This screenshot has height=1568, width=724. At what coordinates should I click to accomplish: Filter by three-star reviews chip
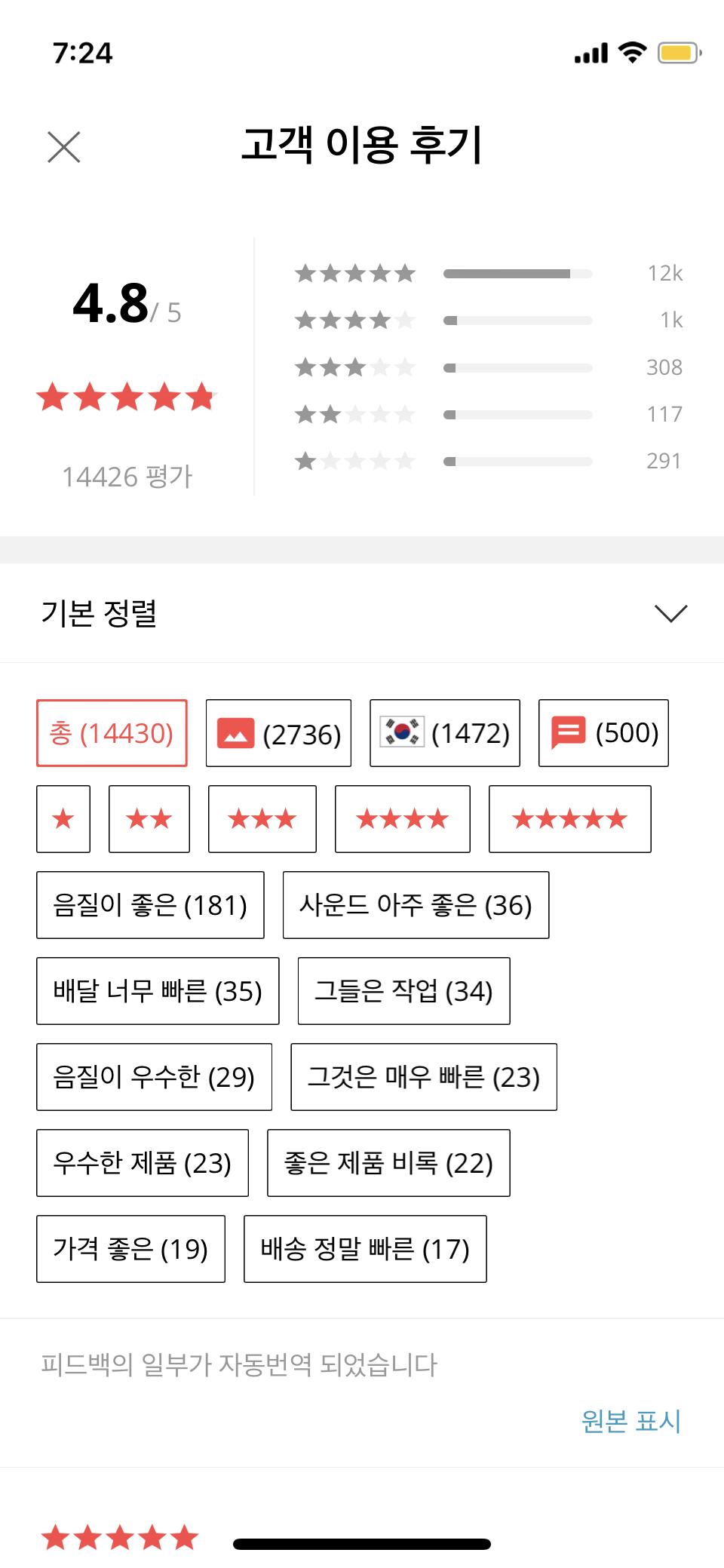tap(262, 819)
